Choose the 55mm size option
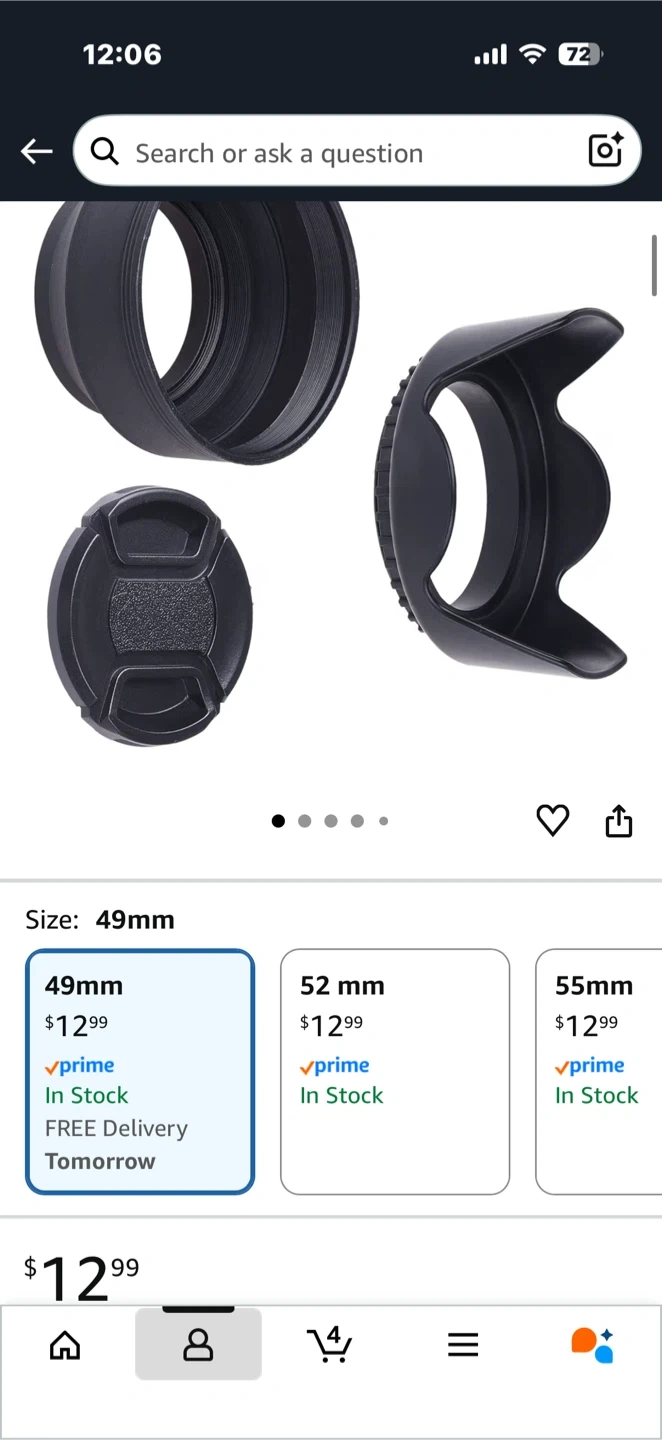 tap(599, 1072)
